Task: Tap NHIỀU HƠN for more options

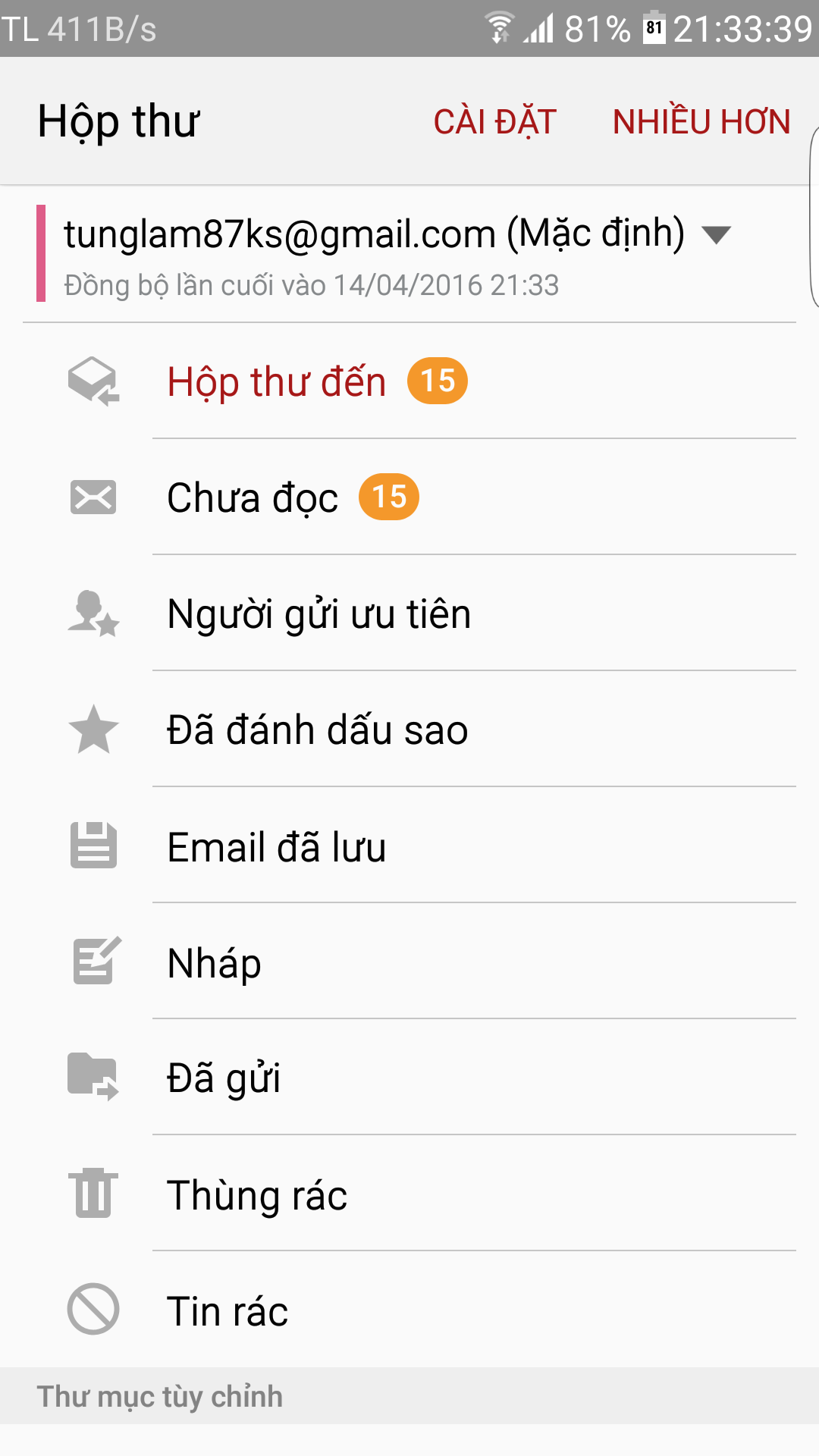Action: click(701, 121)
